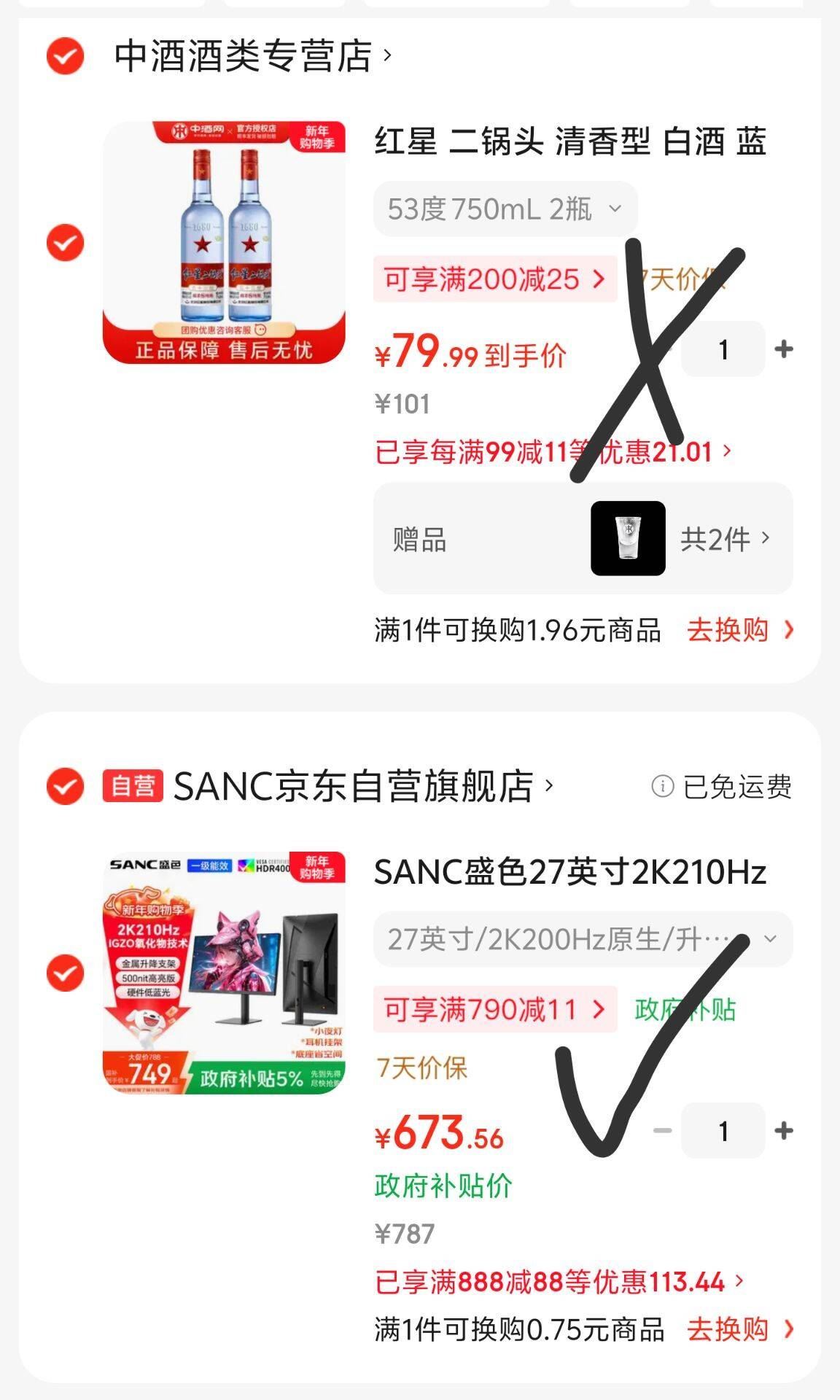This screenshot has height=1400, width=840.
Task: Increase the SANC monitor quantity
Action: 784,1131
